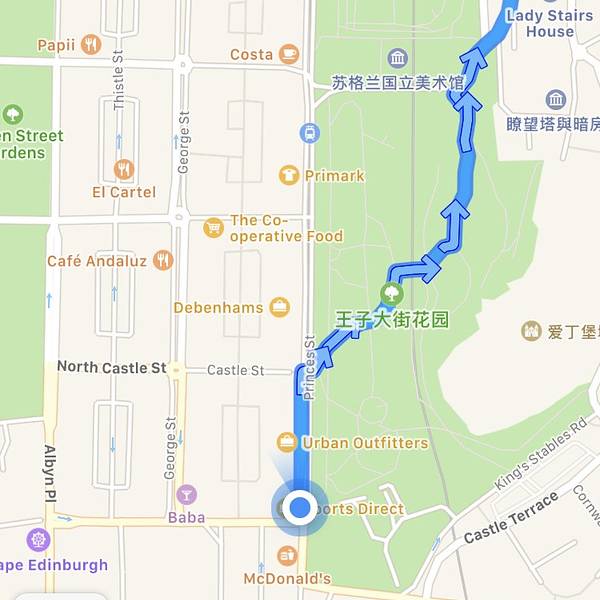Open the El Cartel restaurant pin

pos(124,168)
